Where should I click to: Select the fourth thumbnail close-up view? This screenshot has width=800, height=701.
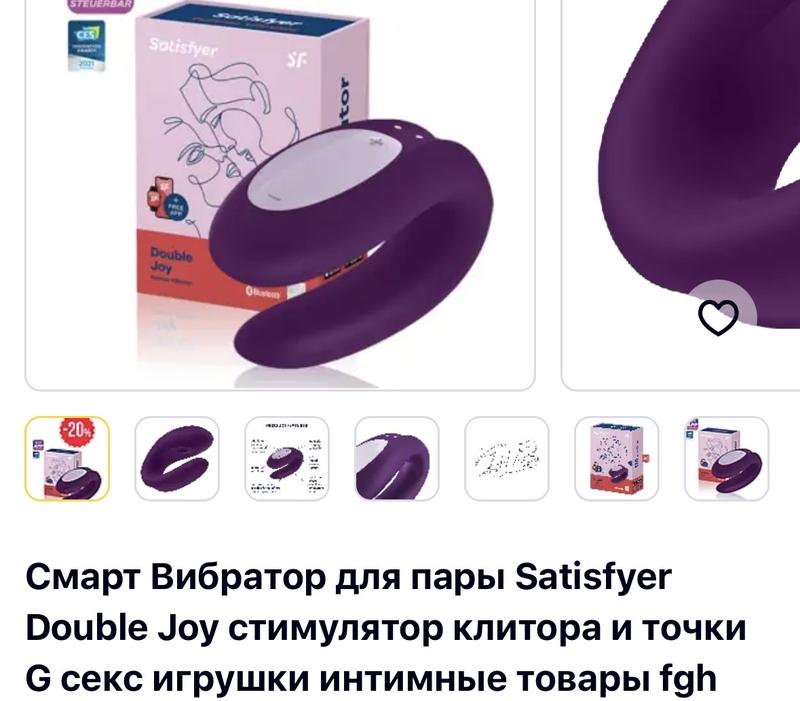(x=397, y=459)
